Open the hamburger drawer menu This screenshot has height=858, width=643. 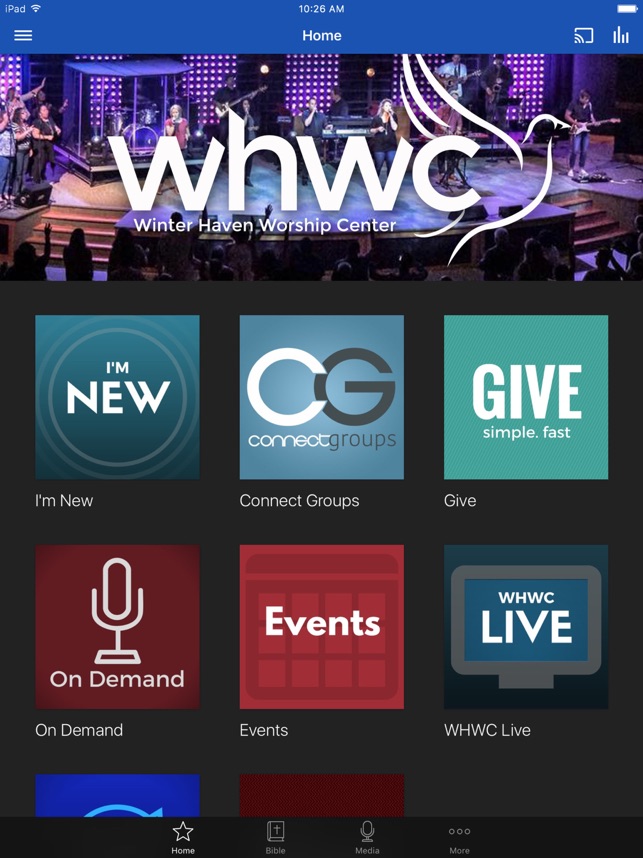(x=23, y=36)
